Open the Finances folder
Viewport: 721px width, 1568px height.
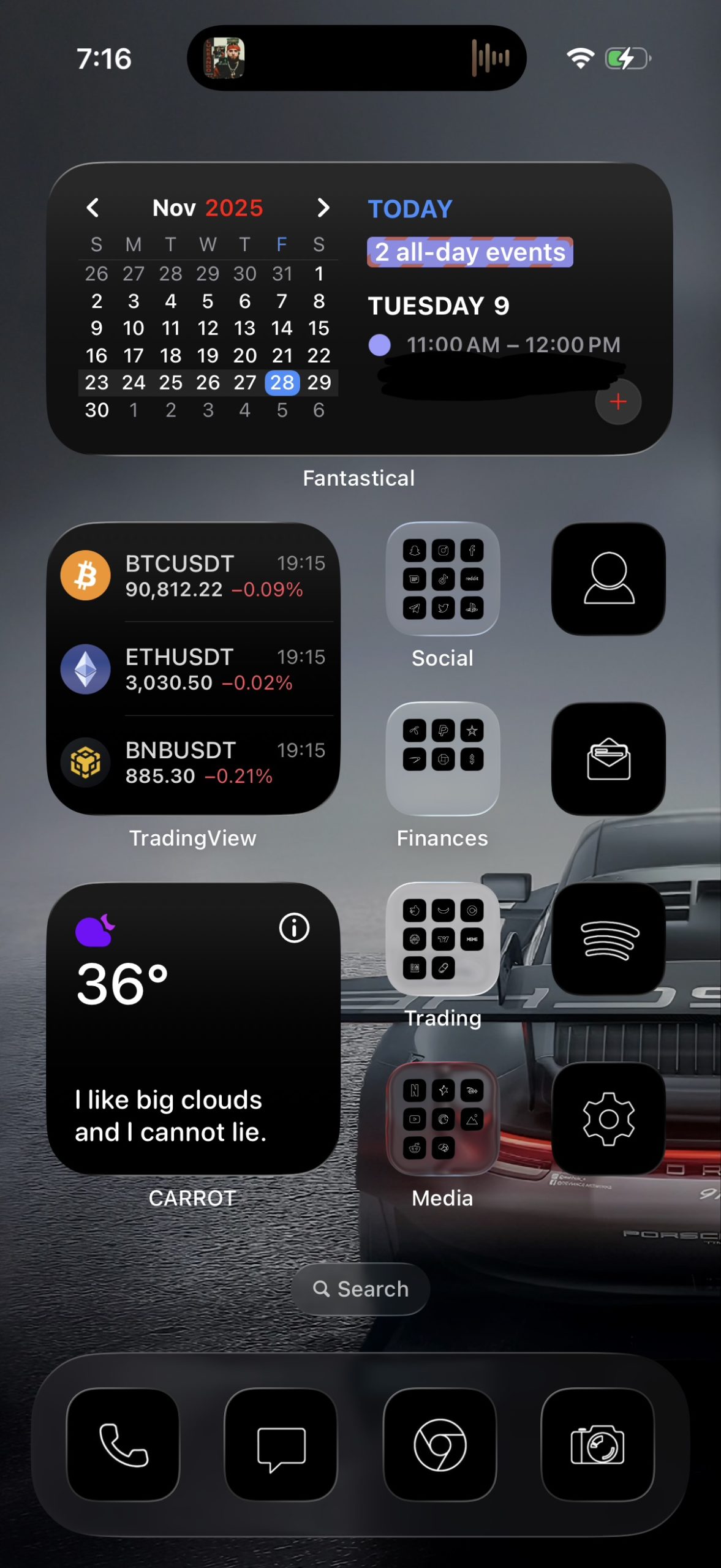[442, 758]
